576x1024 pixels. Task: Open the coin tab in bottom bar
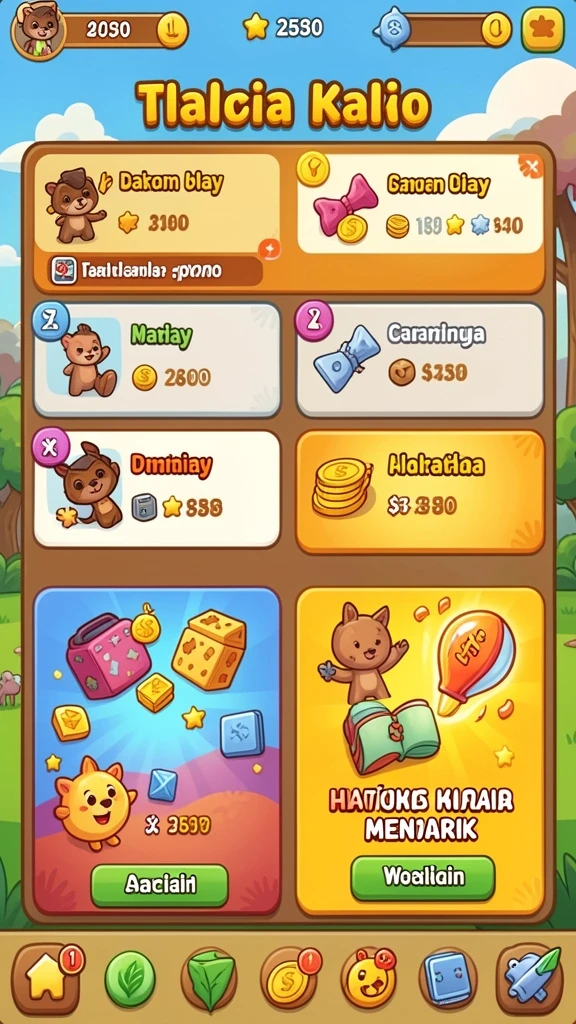(x=287, y=978)
